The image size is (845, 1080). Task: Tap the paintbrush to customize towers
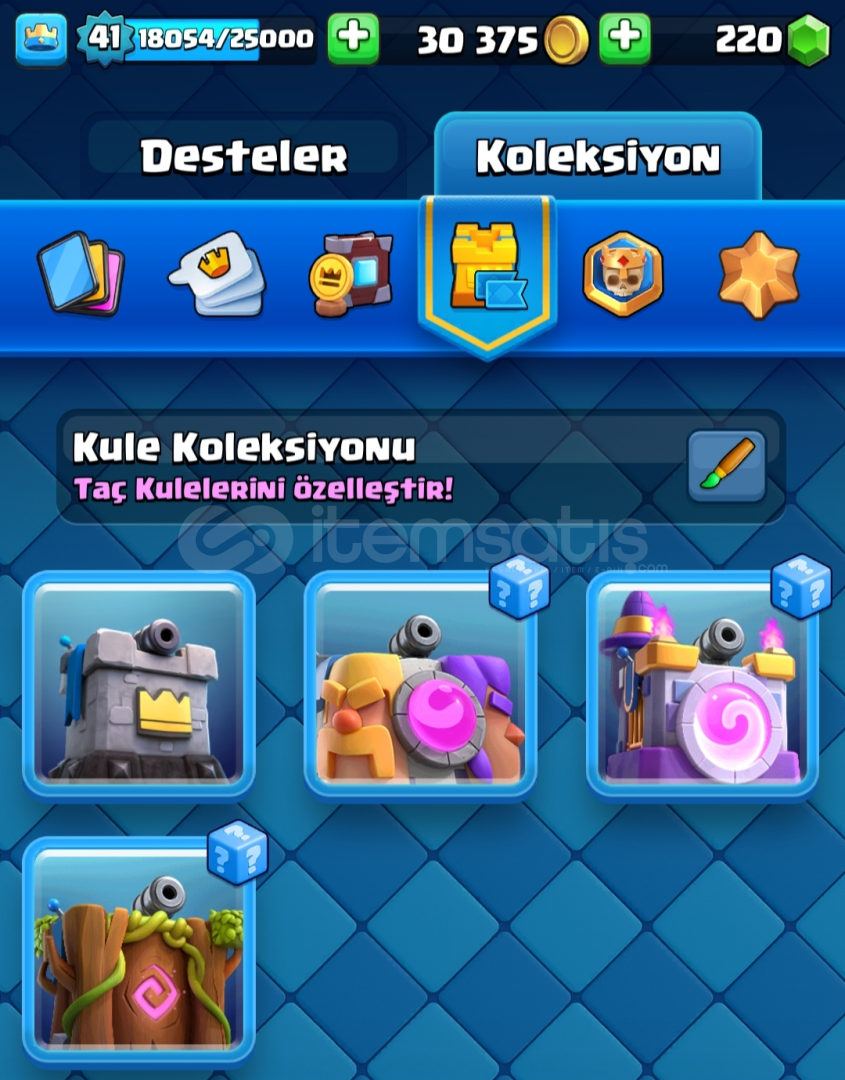(x=727, y=466)
